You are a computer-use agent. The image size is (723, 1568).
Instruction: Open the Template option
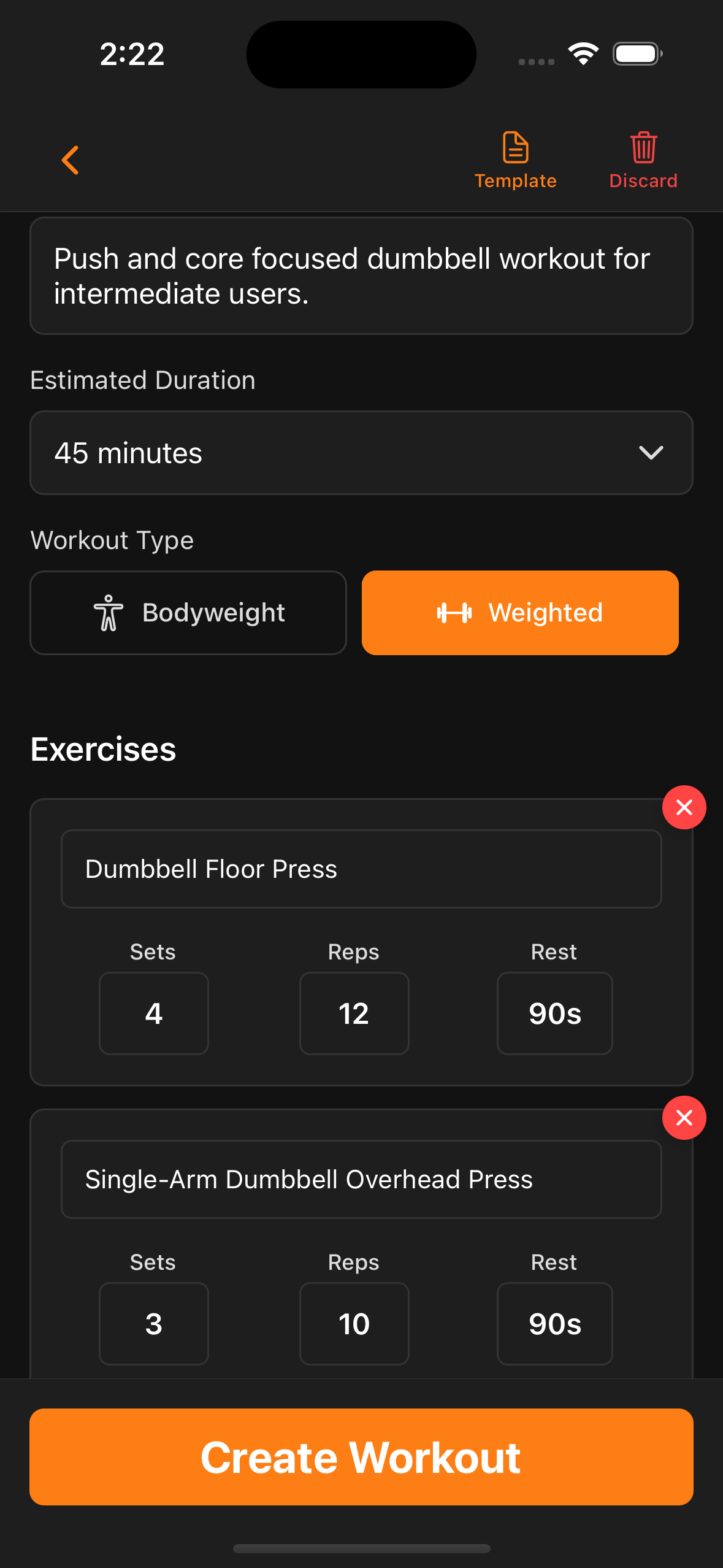point(515,159)
